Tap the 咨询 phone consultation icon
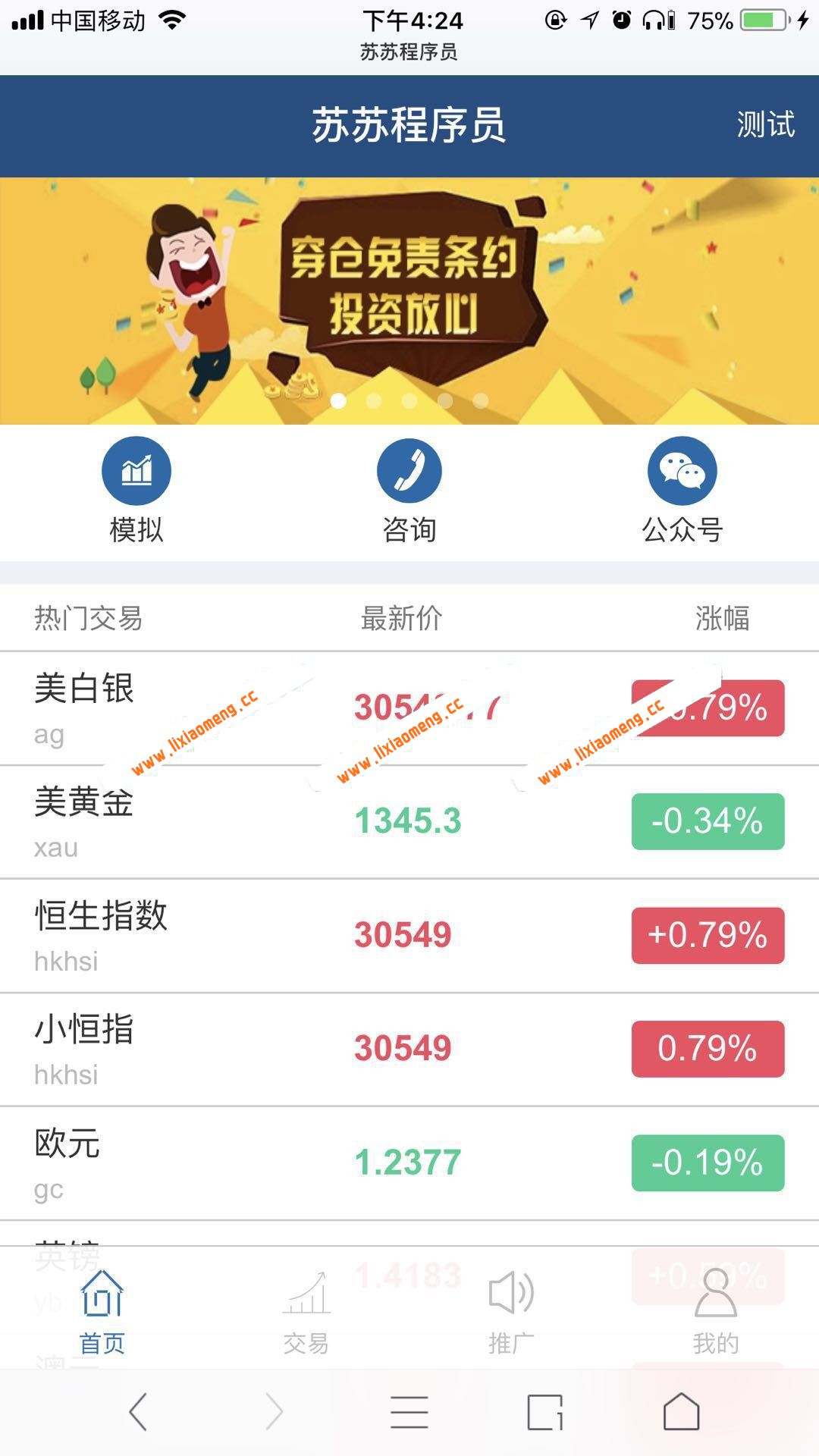 (409, 470)
